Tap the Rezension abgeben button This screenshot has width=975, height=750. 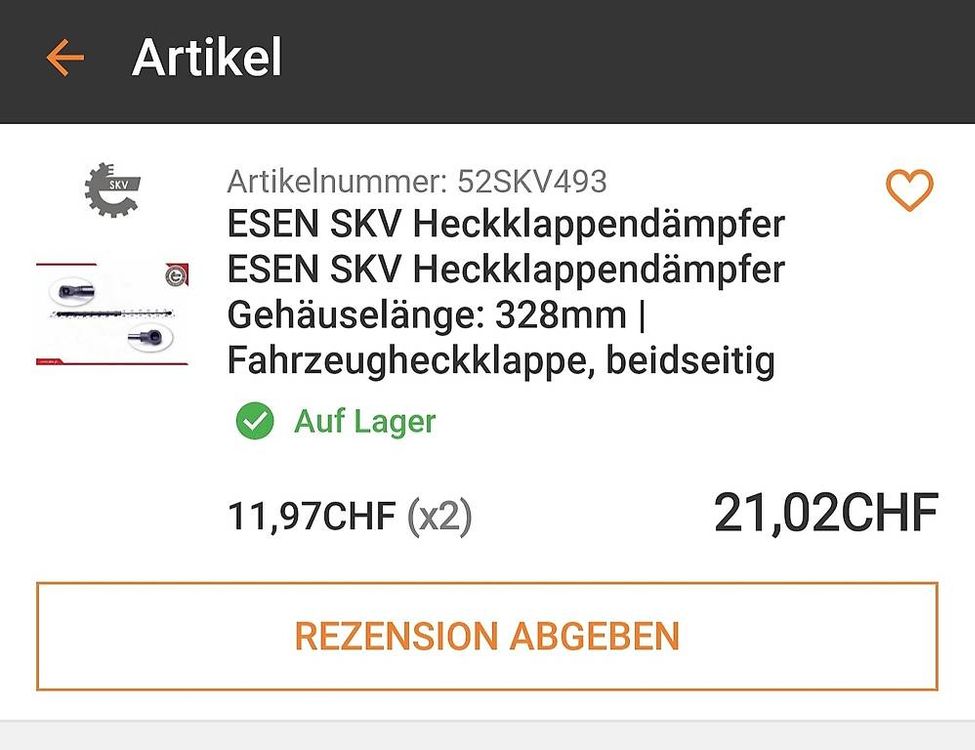(487, 636)
